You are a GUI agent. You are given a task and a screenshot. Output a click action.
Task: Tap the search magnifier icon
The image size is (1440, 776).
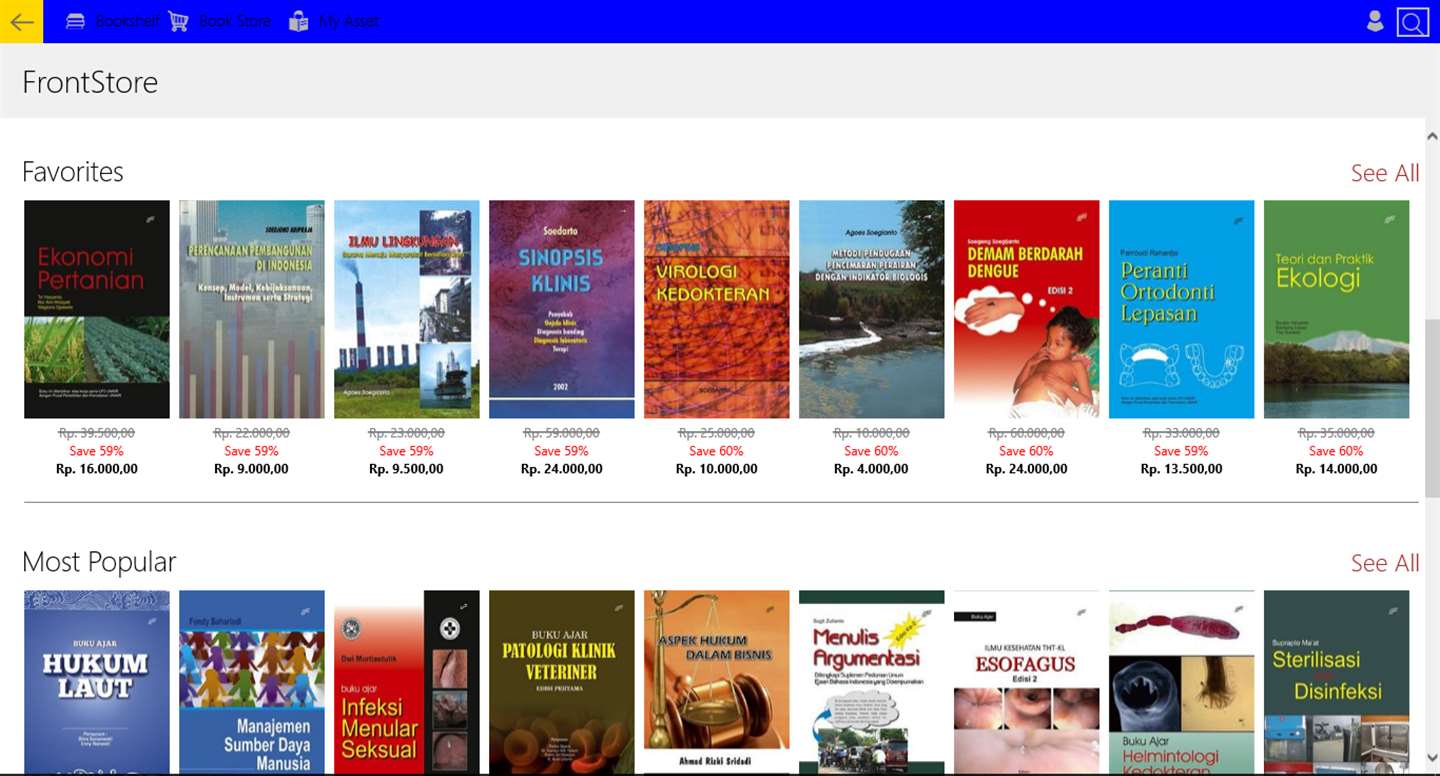click(x=1413, y=22)
